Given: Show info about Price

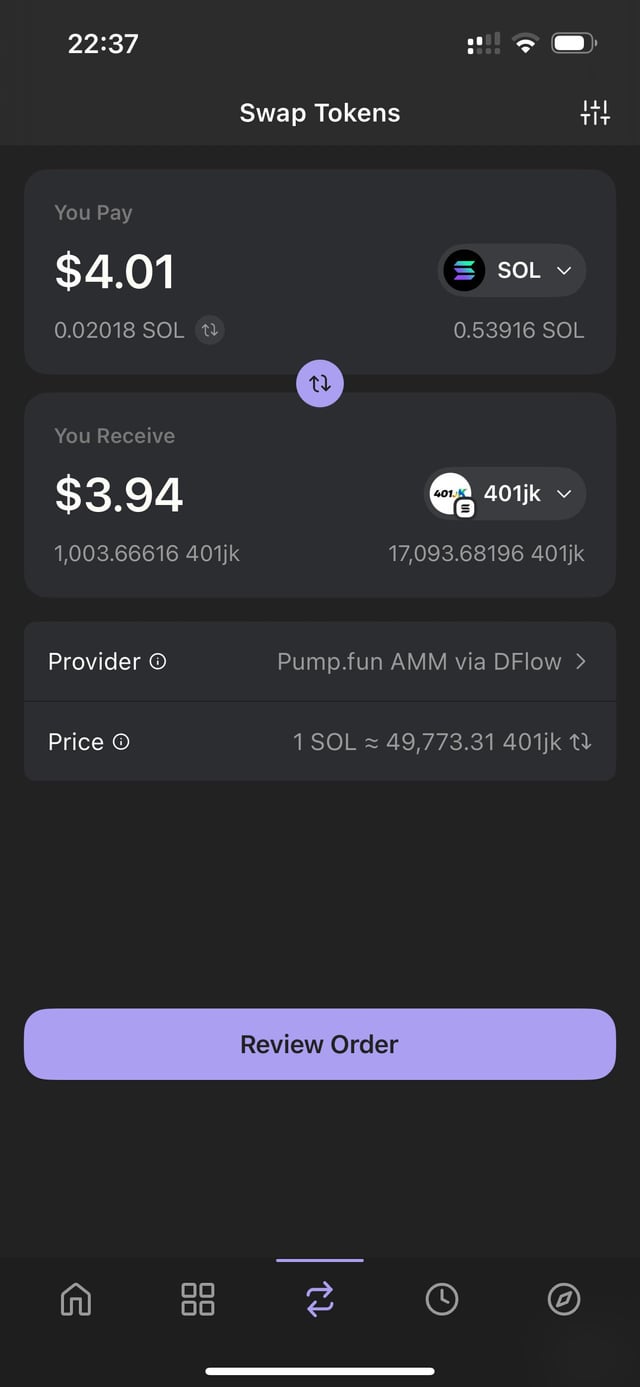Looking at the screenshot, I should click(121, 742).
